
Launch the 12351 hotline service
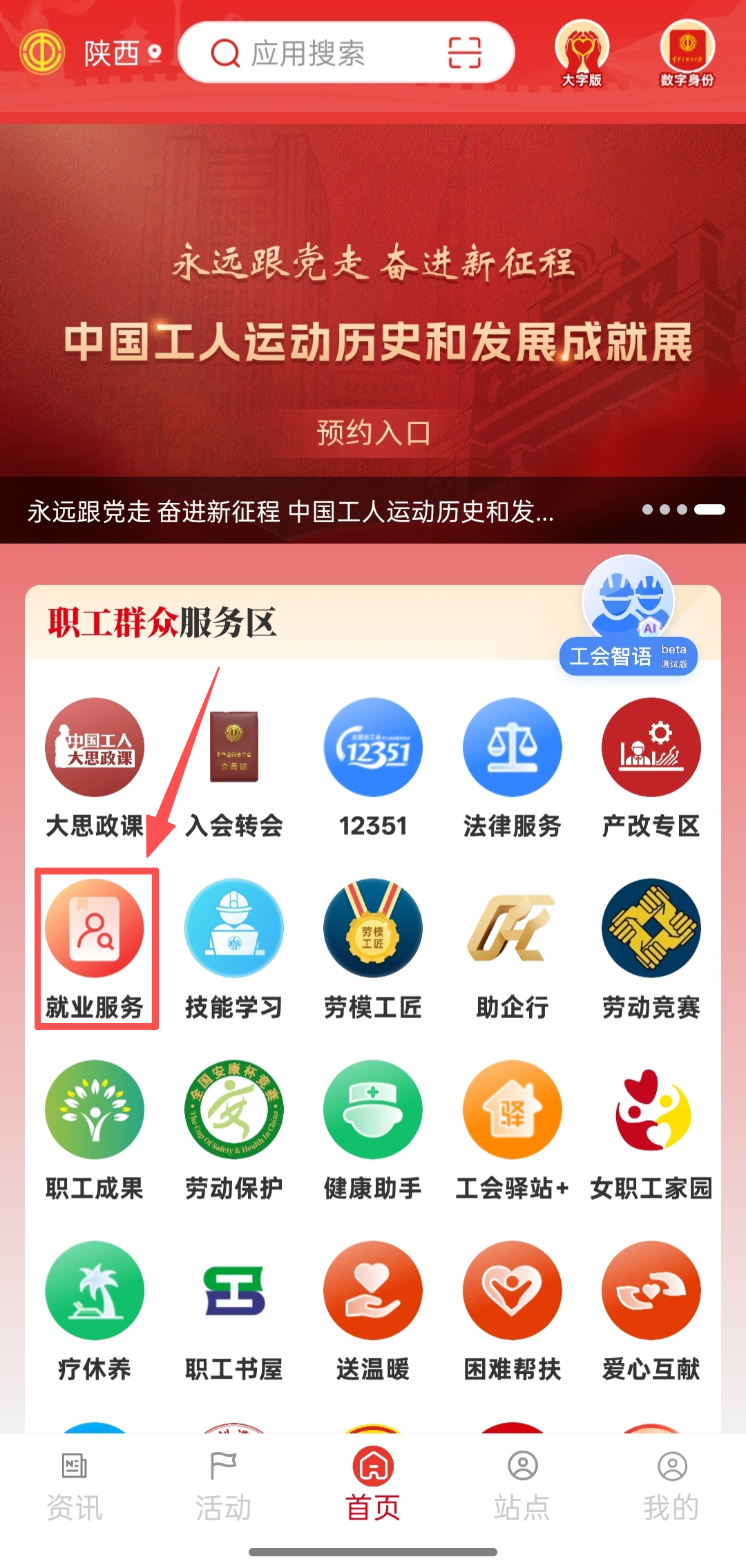(x=373, y=767)
